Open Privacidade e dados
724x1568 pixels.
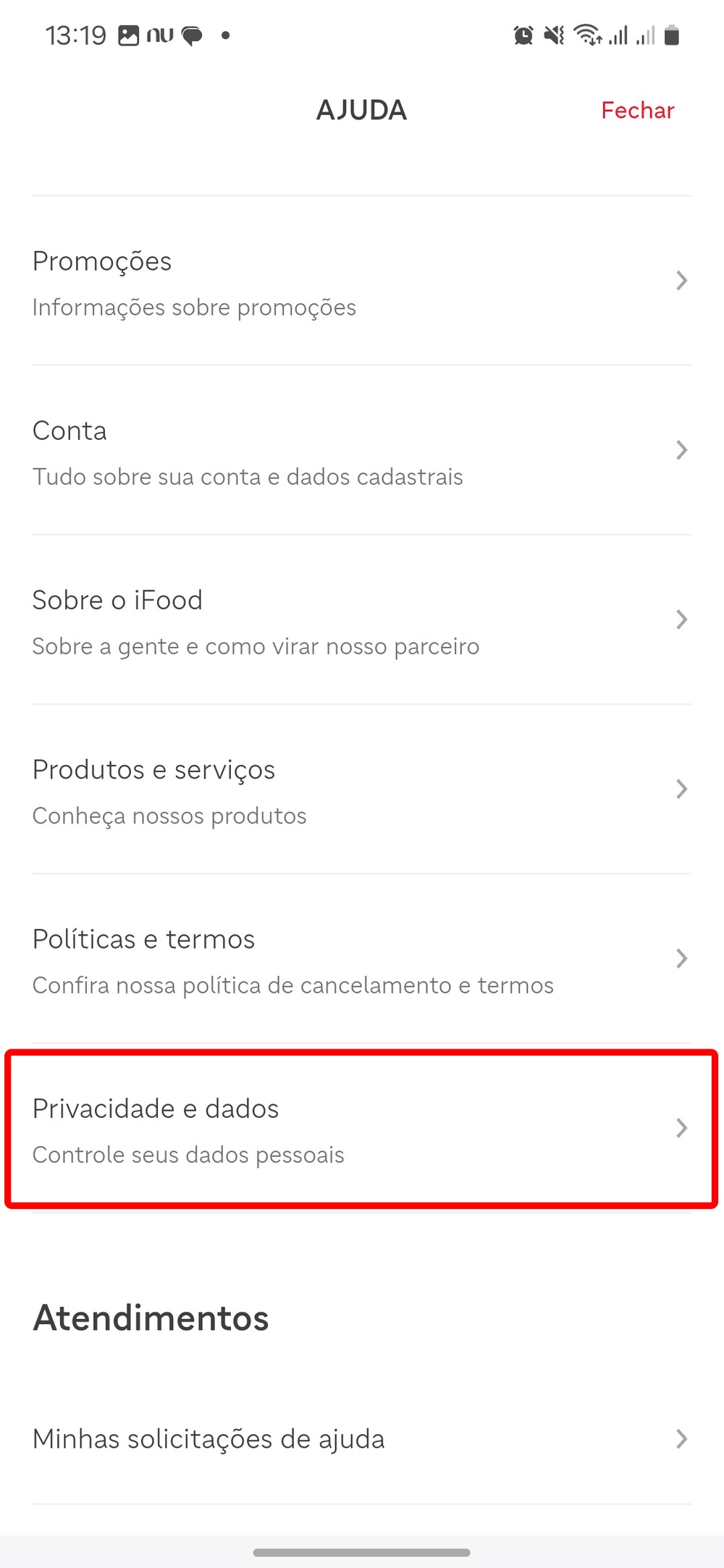tap(361, 1129)
